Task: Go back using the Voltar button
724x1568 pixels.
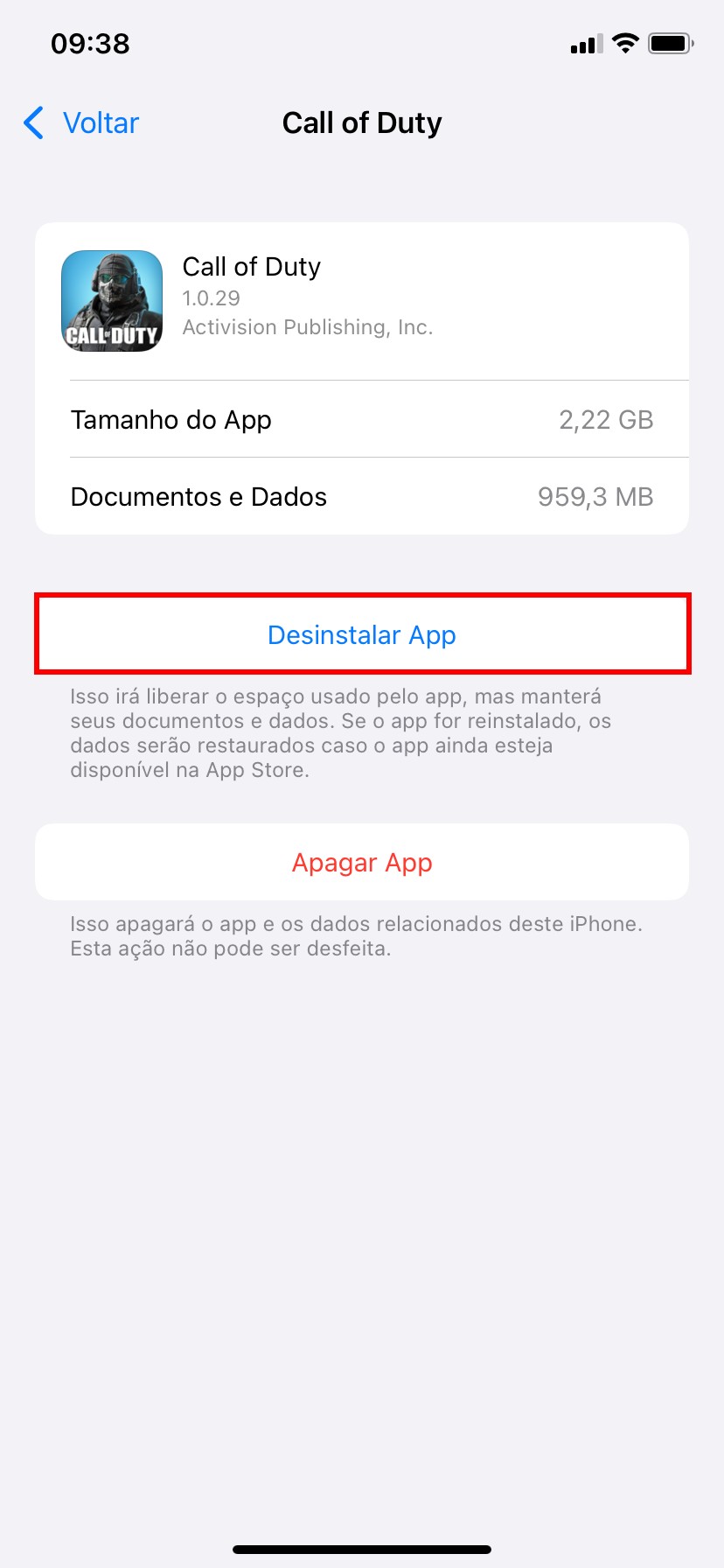Action: (x=82, y=123)
